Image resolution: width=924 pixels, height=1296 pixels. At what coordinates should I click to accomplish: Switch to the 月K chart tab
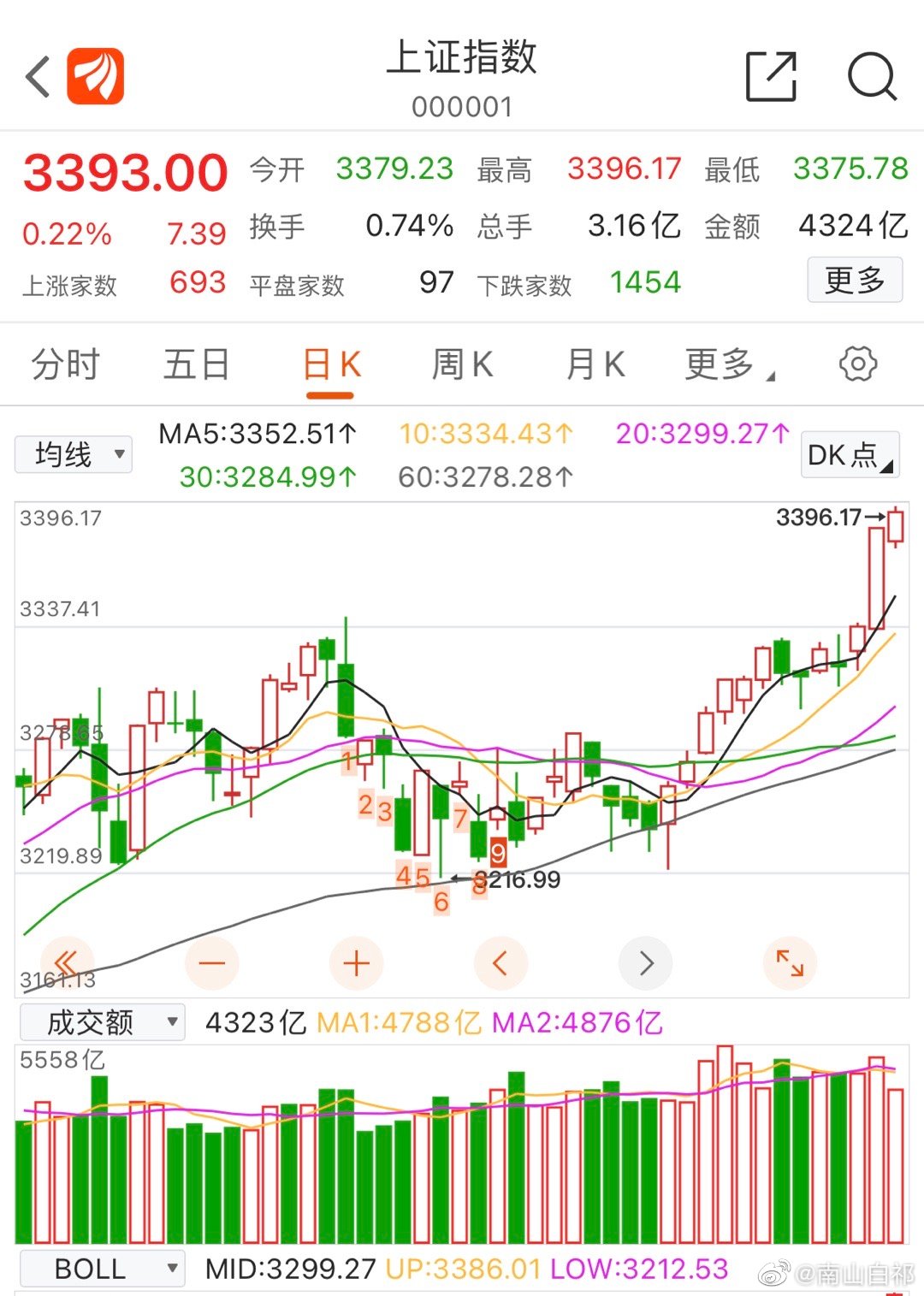coord(595,364)
